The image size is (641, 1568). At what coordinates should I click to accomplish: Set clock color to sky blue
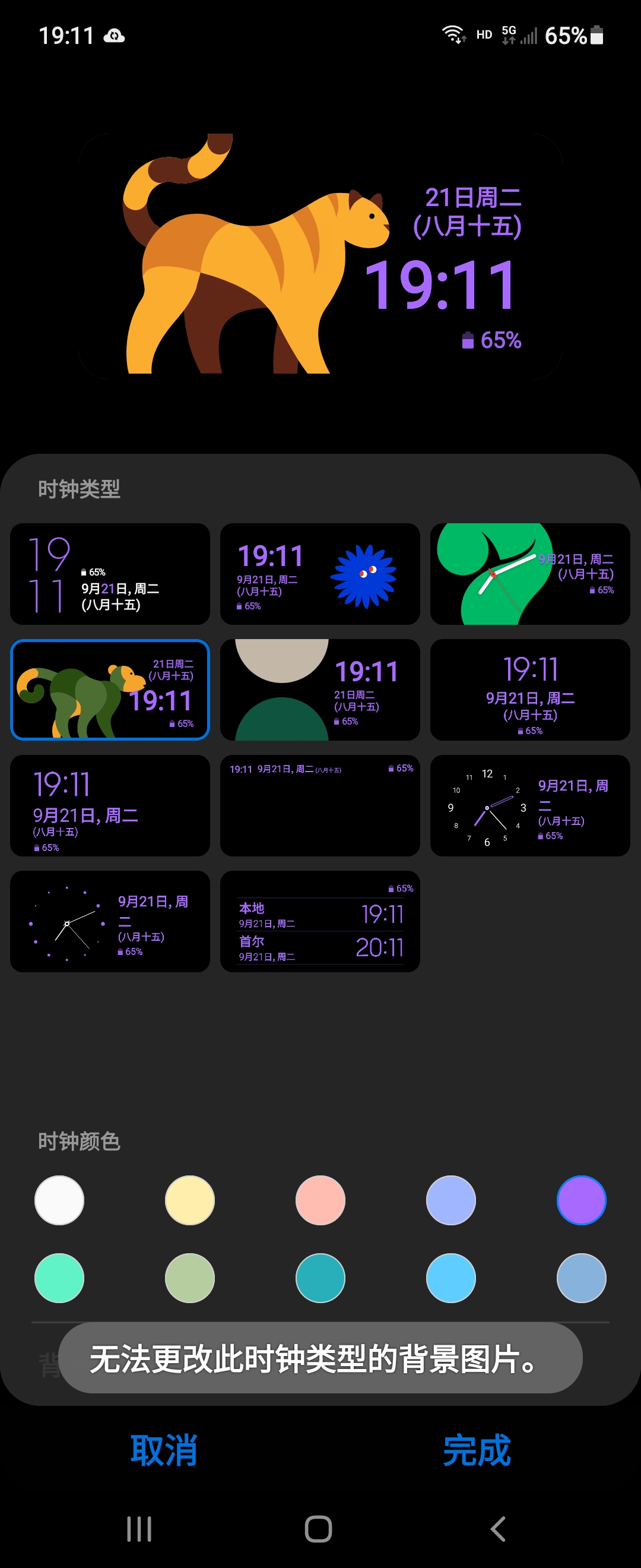point(450,1278)
